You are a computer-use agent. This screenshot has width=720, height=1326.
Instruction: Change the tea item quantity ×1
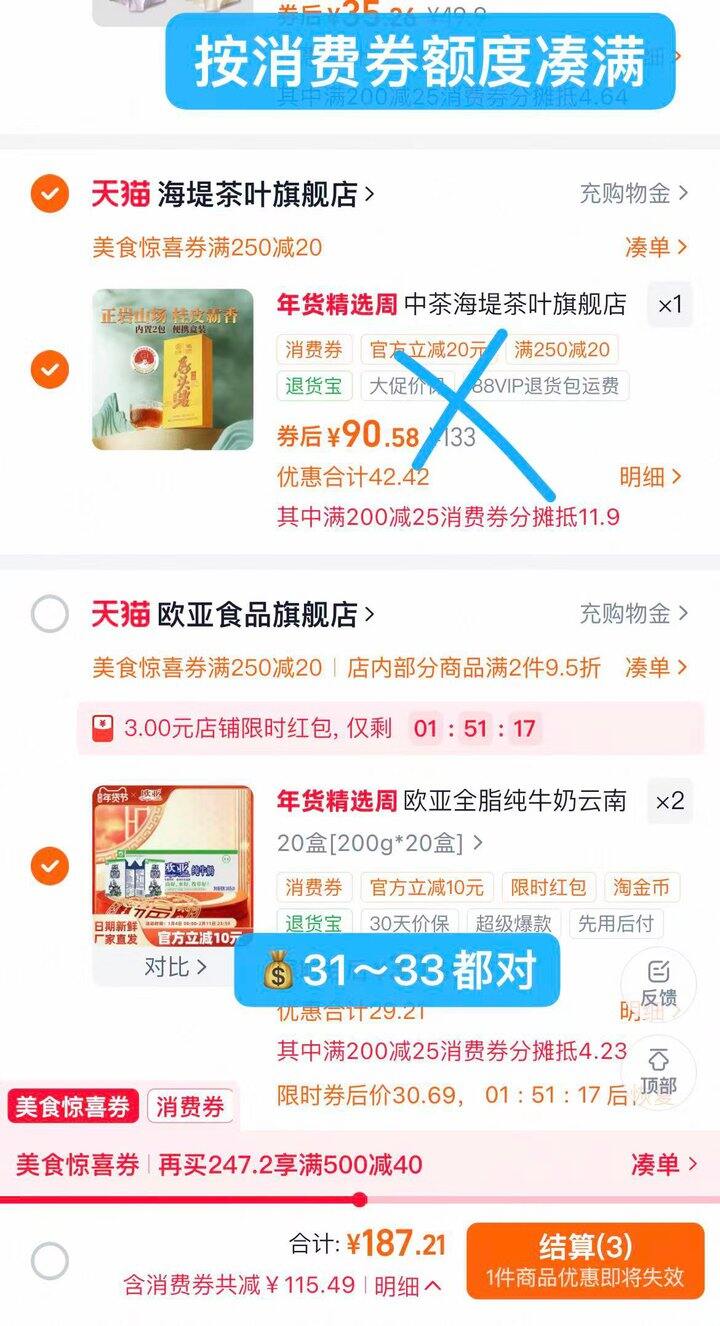click(x=669, y=304)
